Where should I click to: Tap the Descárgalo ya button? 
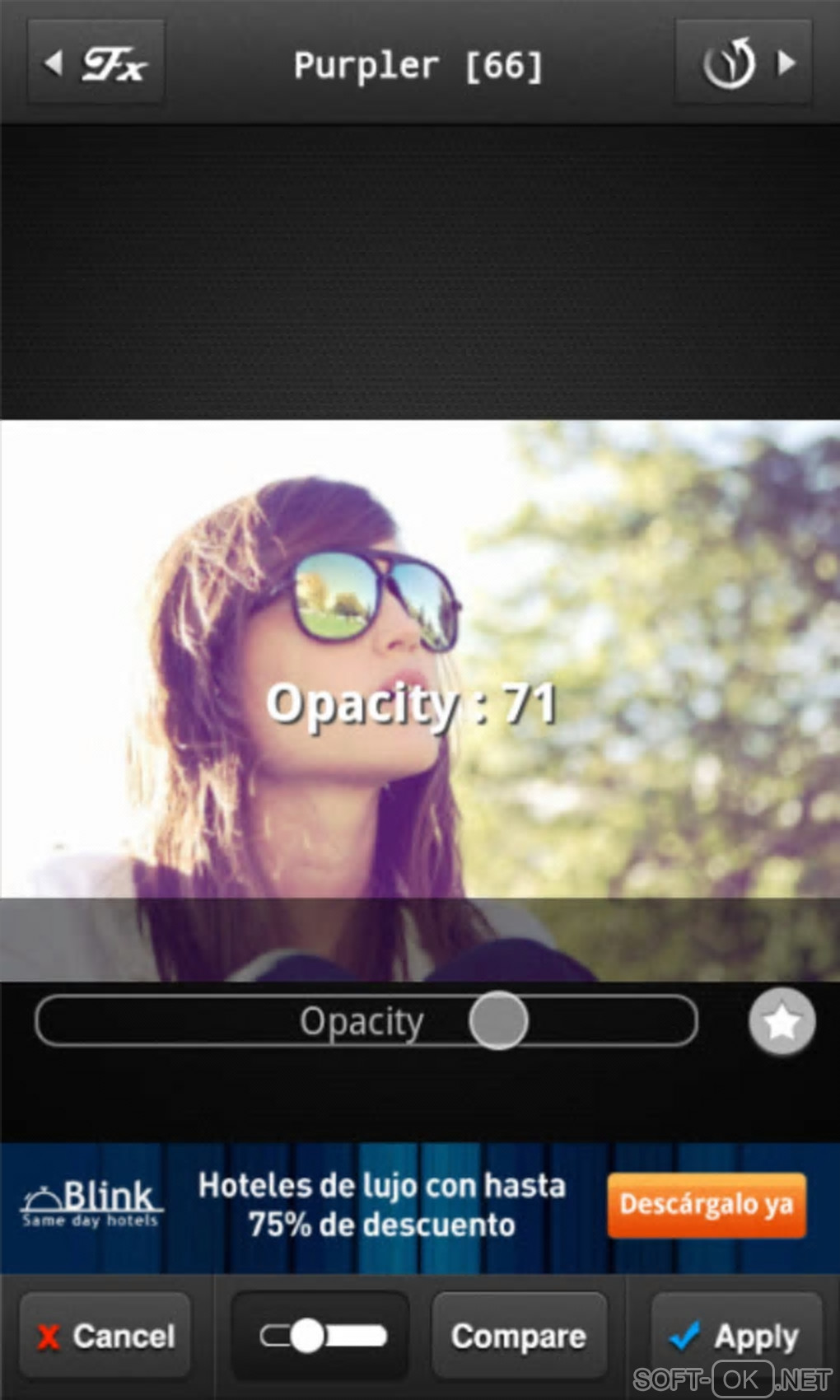pyautogui.click(x=706, y=1205)
